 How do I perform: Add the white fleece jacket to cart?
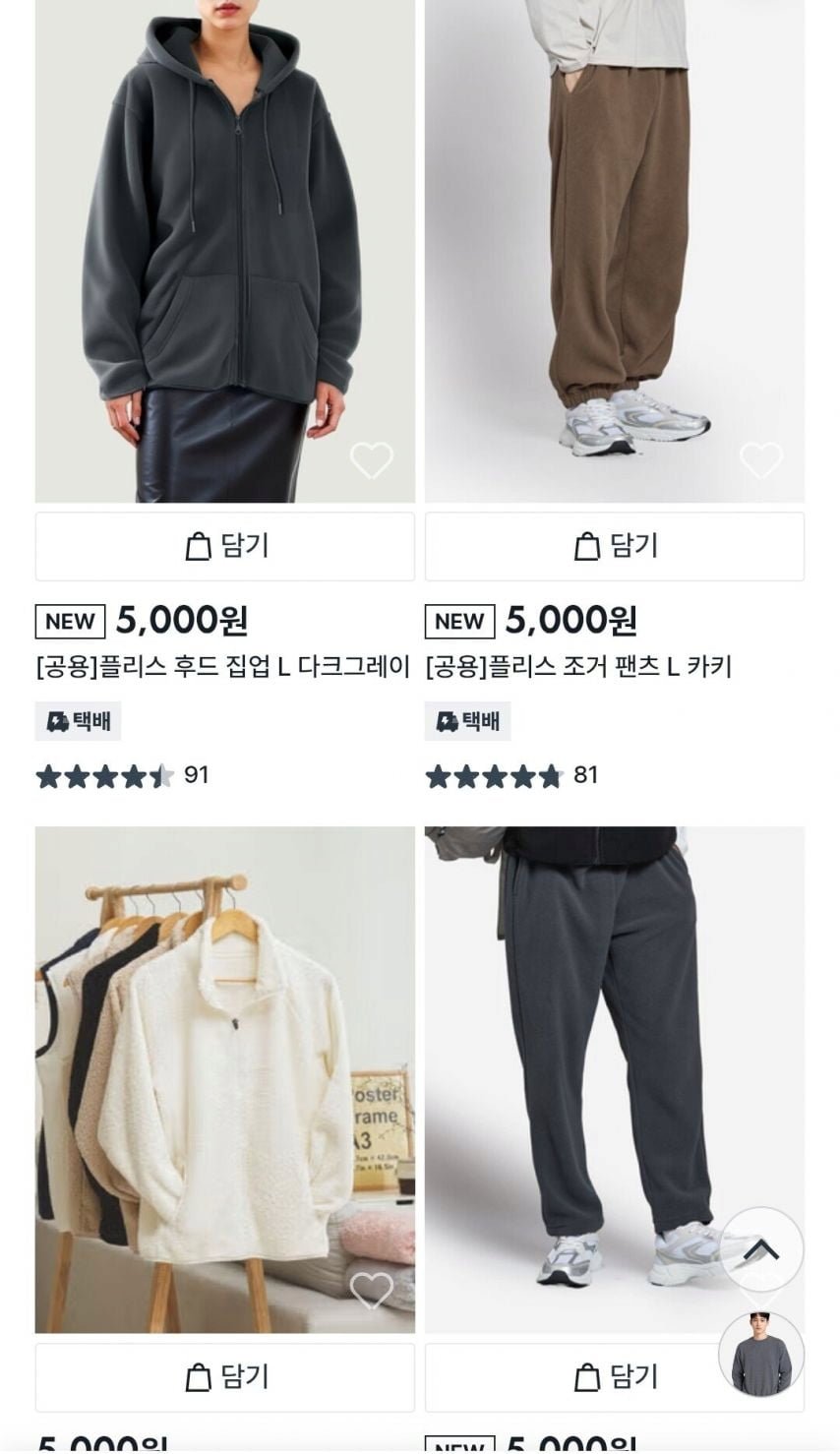pos(225,1377)
